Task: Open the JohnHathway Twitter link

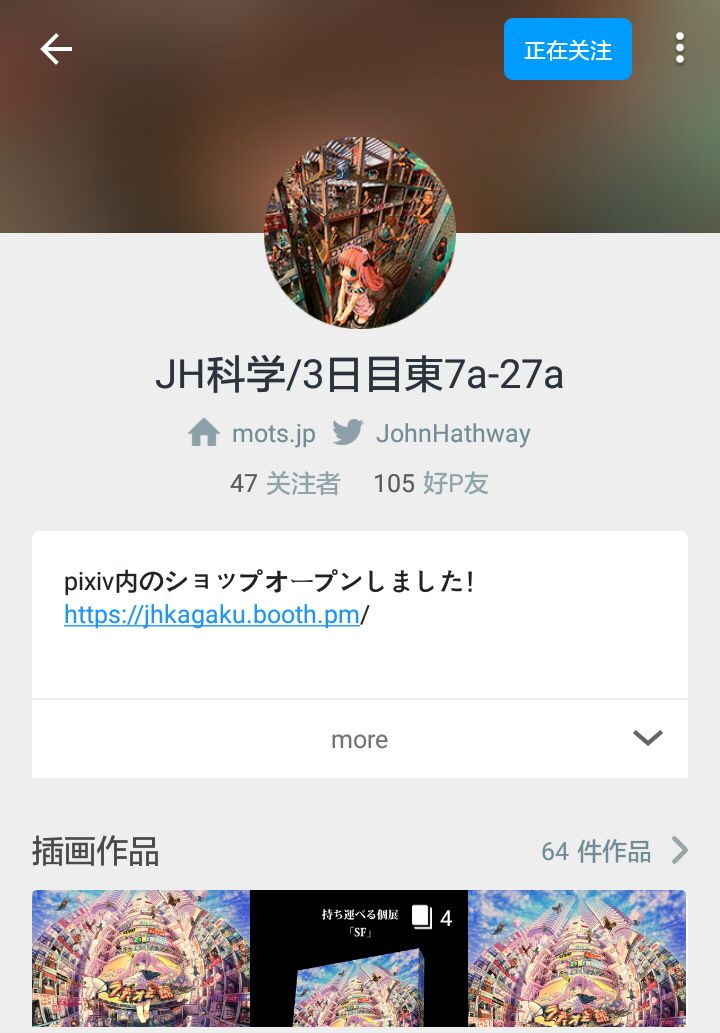Action: [x=432, y=433]
